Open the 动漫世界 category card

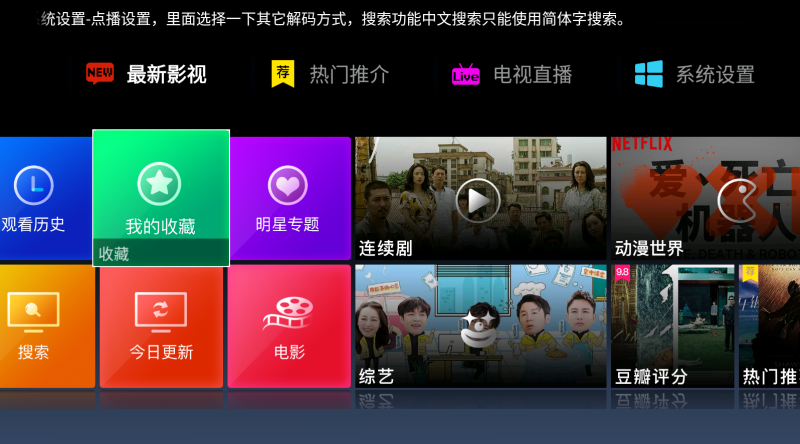pos(705,198)
